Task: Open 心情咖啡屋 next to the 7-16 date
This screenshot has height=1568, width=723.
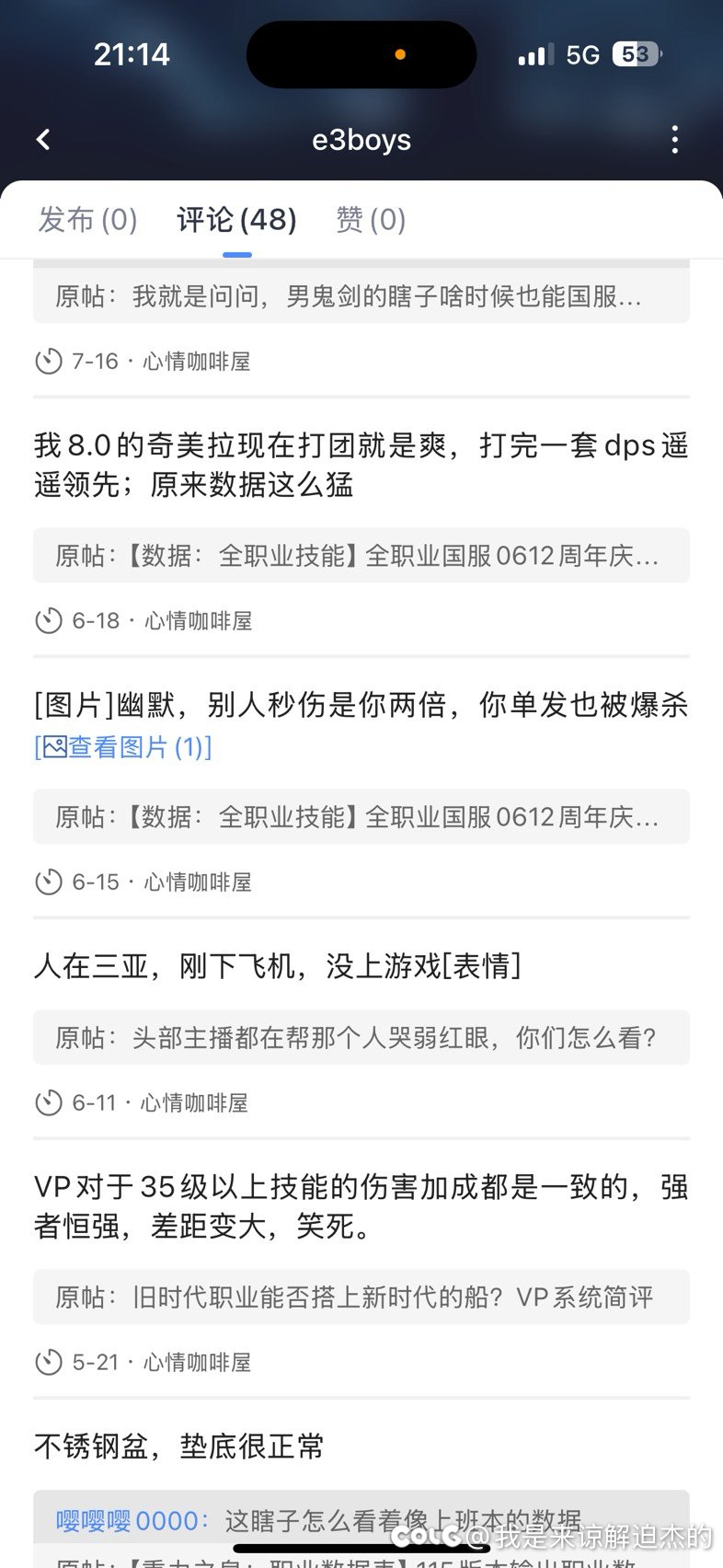Action: point(196,361)
